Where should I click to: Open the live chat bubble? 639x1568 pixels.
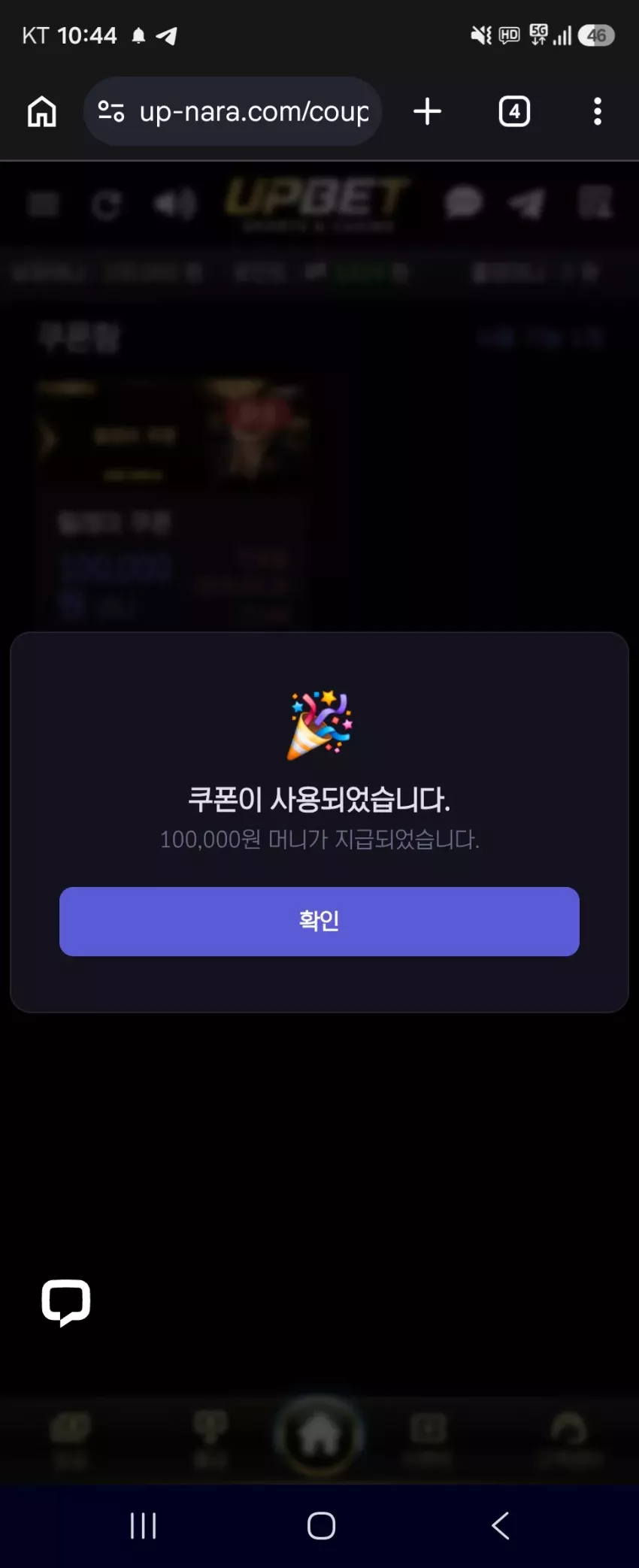click(x=66, y=1303)
